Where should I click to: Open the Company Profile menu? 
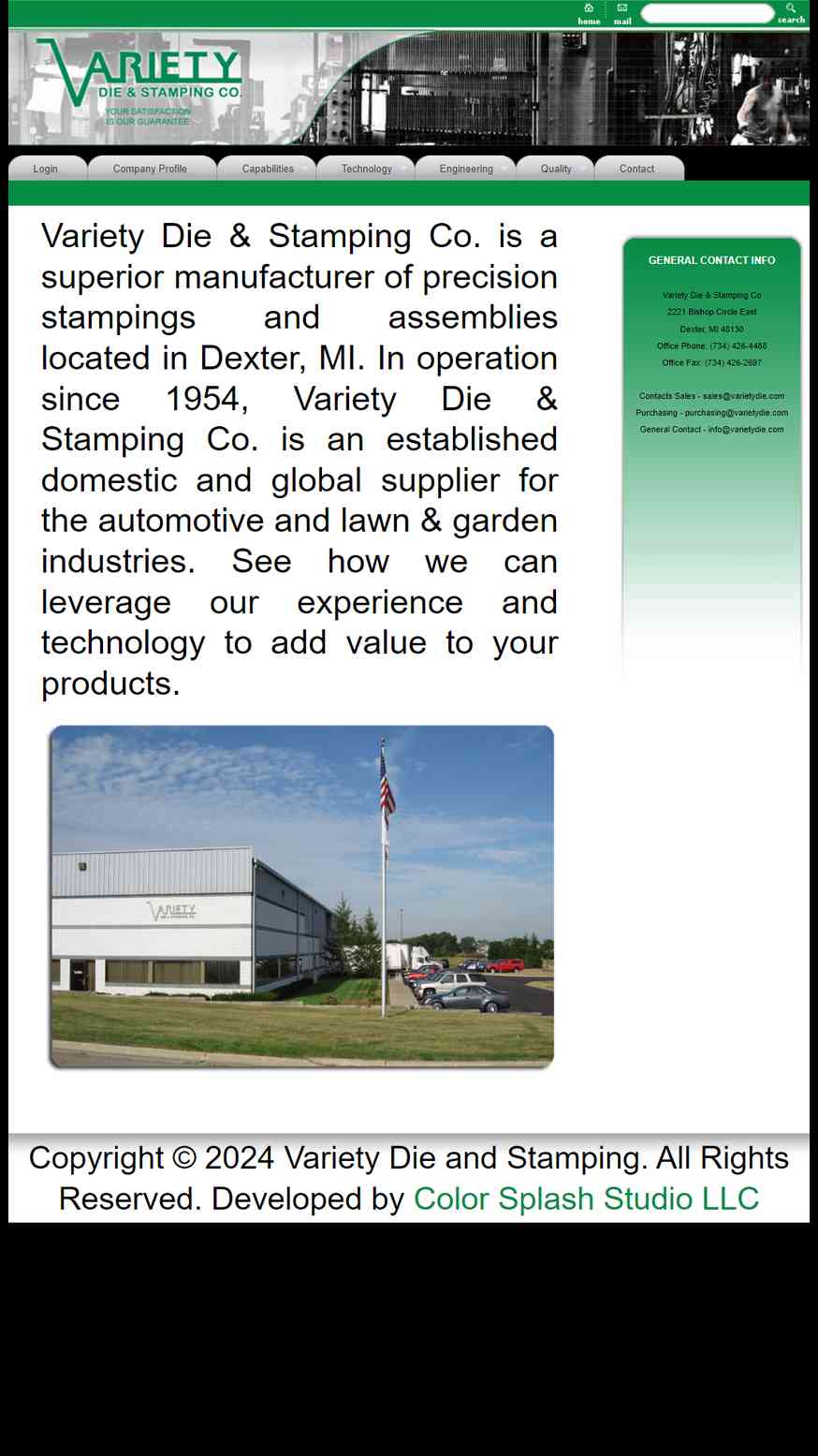coord(152,169)
